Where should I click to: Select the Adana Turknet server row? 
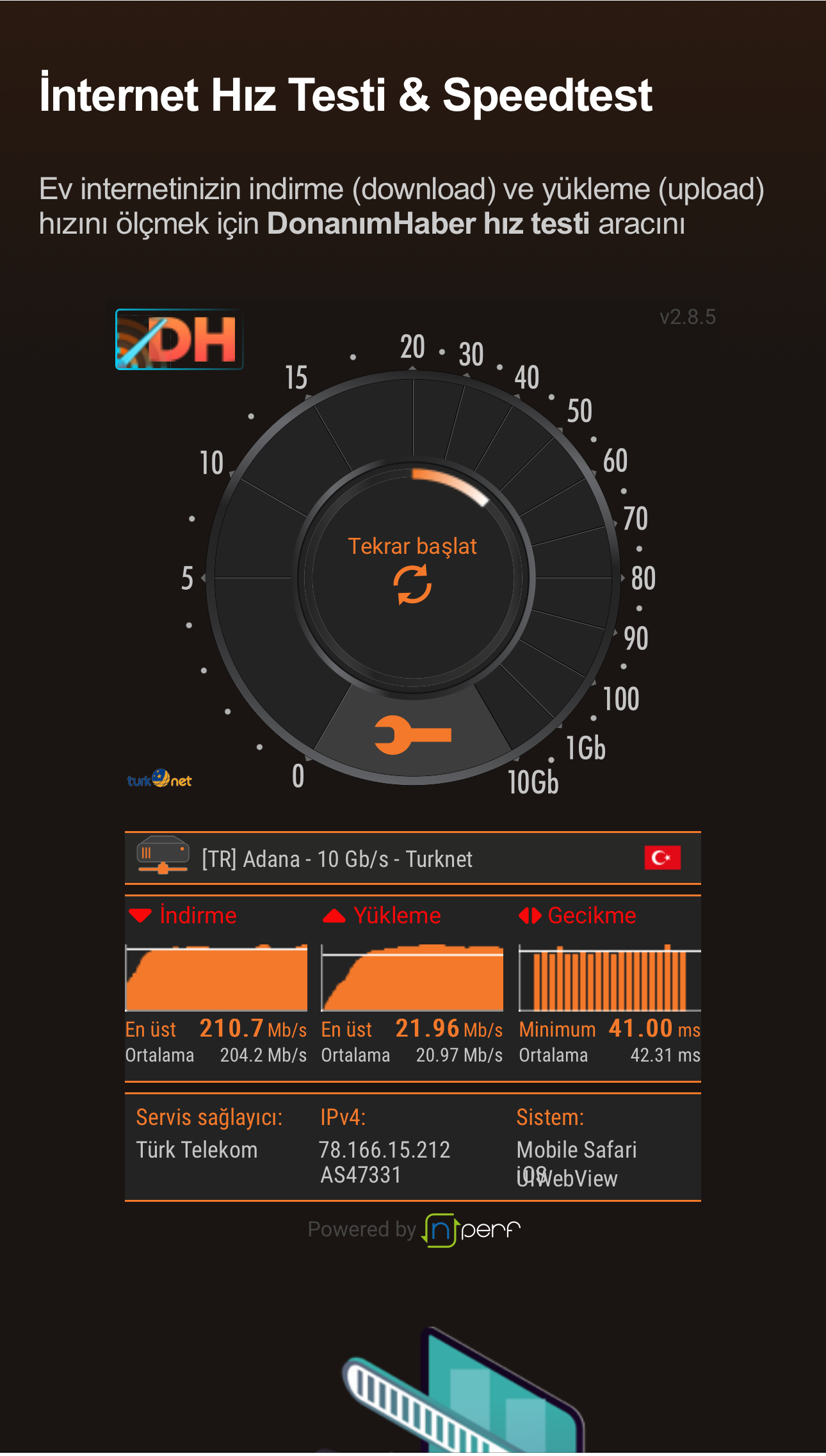(x=412, y=858)
